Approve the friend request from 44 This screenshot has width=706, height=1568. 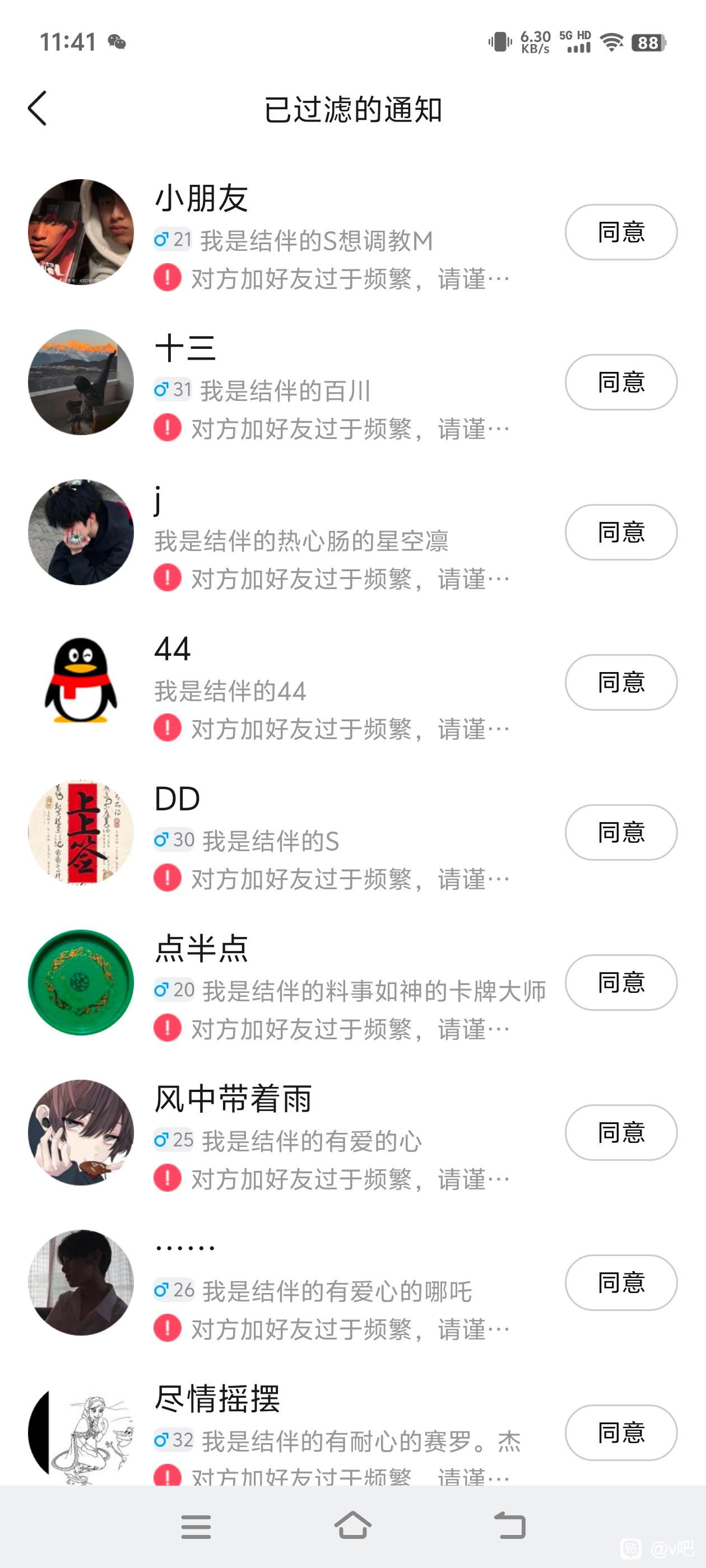pyautogui.click(x=620, y=682)
